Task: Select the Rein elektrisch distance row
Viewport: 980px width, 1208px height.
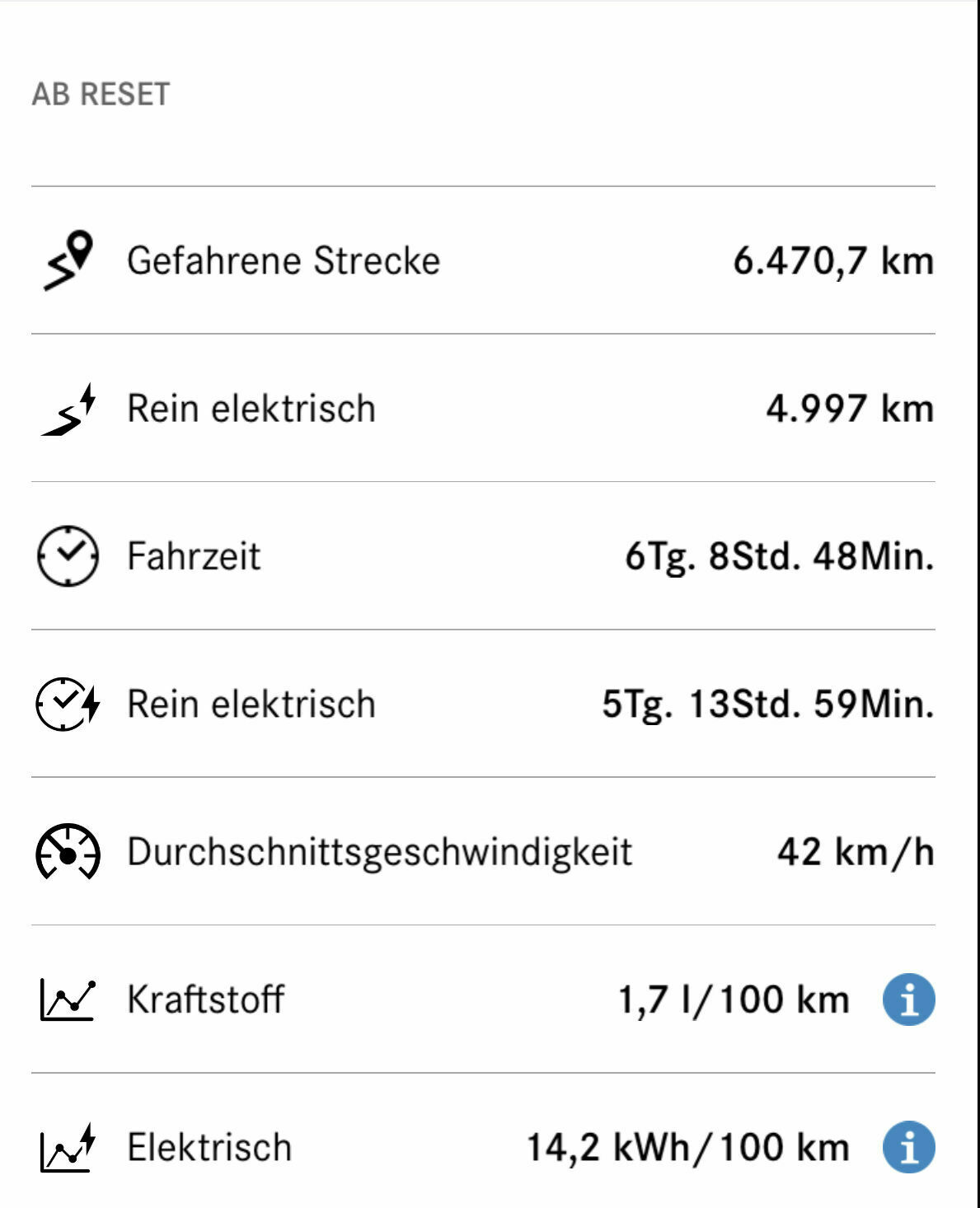Action: click(x=490, y=407)
